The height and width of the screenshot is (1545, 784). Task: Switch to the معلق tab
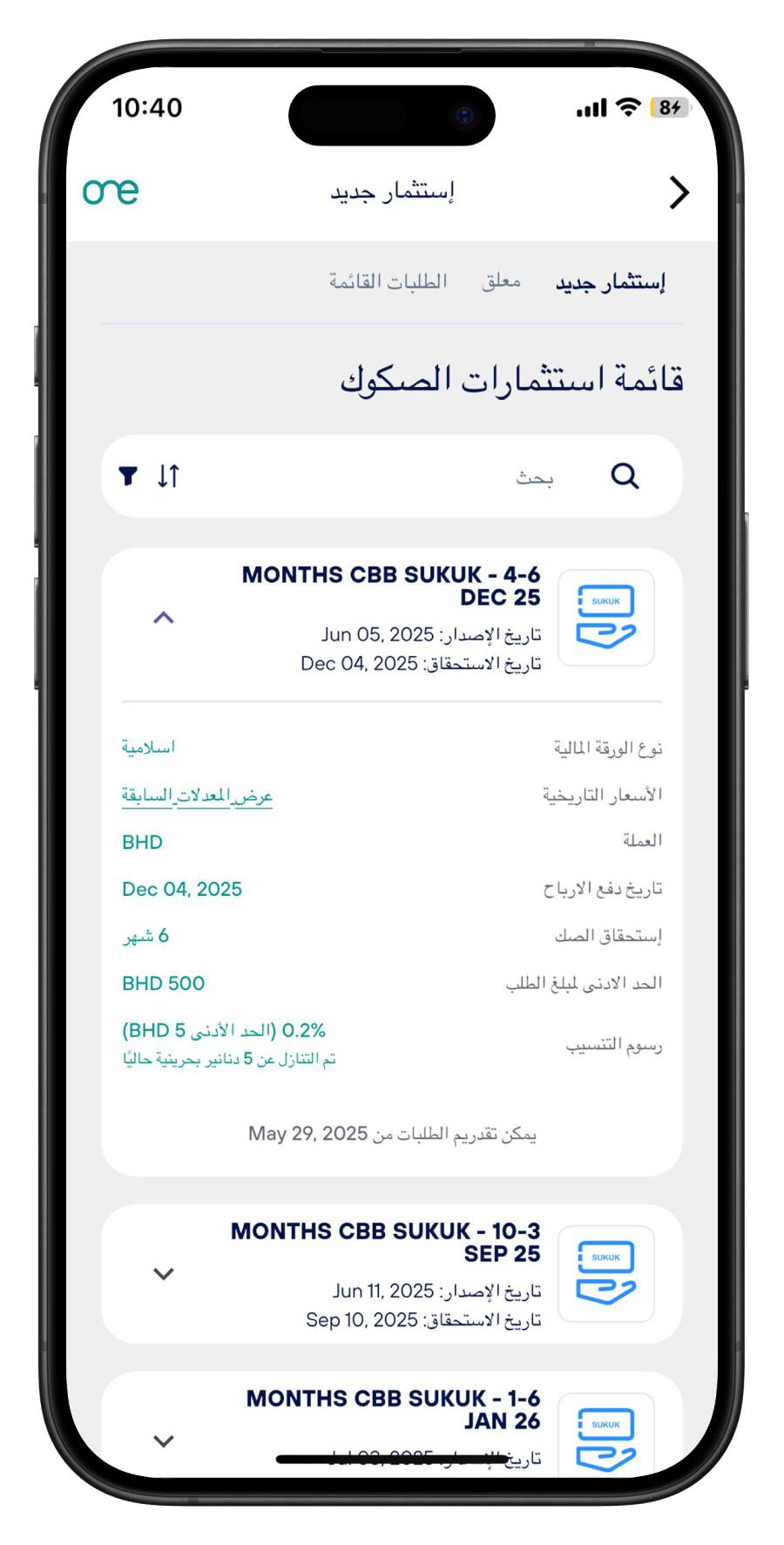501,281
